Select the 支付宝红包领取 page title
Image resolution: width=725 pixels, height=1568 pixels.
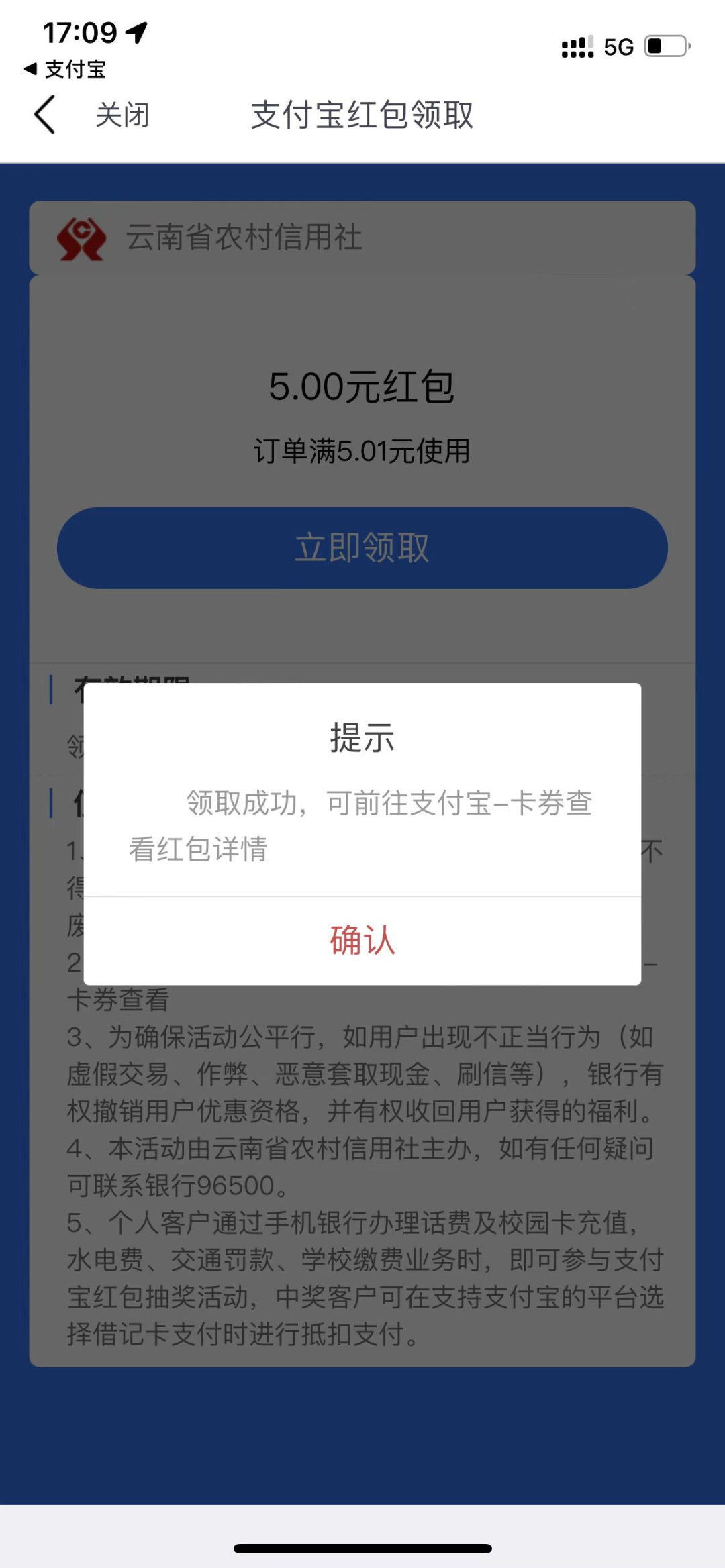click(x=362, y=115)
